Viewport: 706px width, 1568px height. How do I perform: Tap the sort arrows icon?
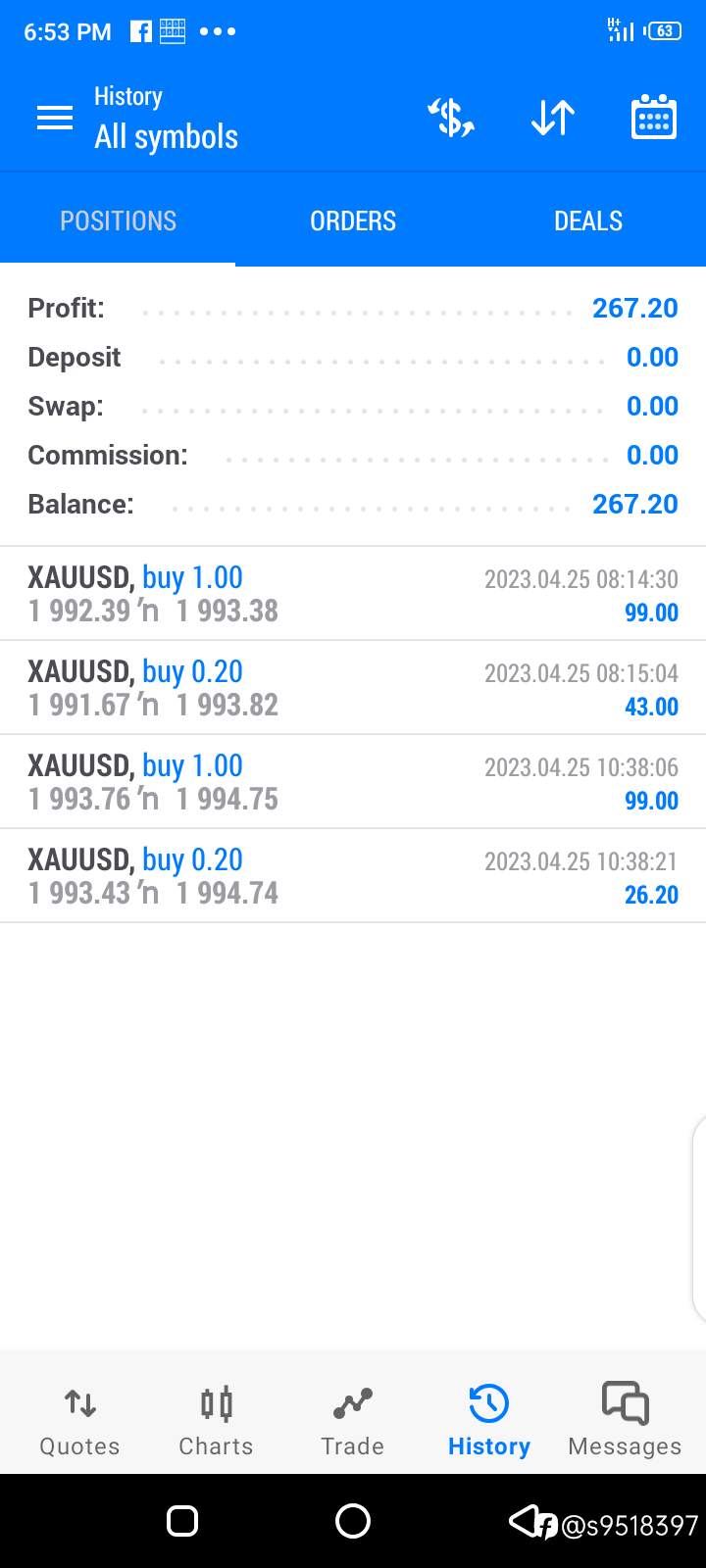553,119
